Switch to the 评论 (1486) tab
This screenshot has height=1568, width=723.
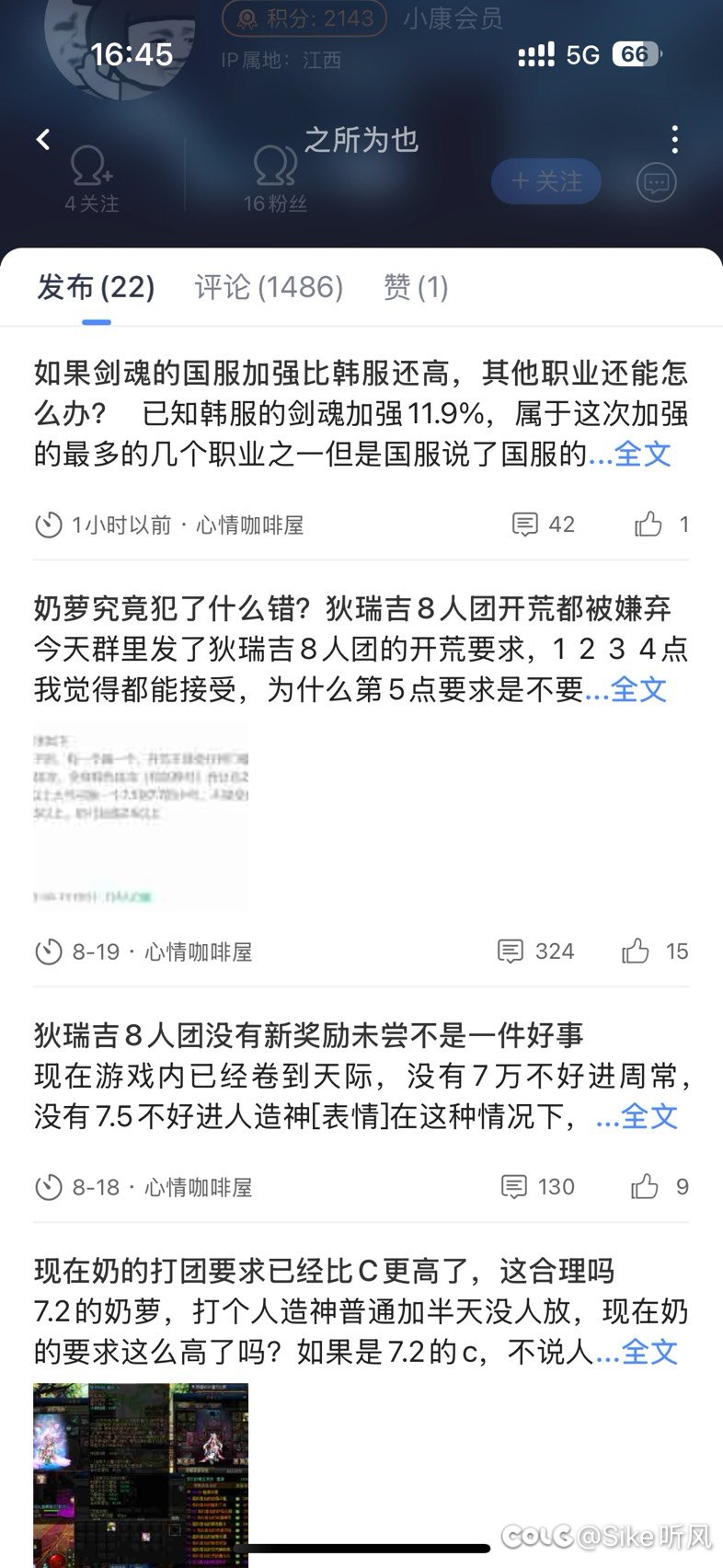[269, 287]
